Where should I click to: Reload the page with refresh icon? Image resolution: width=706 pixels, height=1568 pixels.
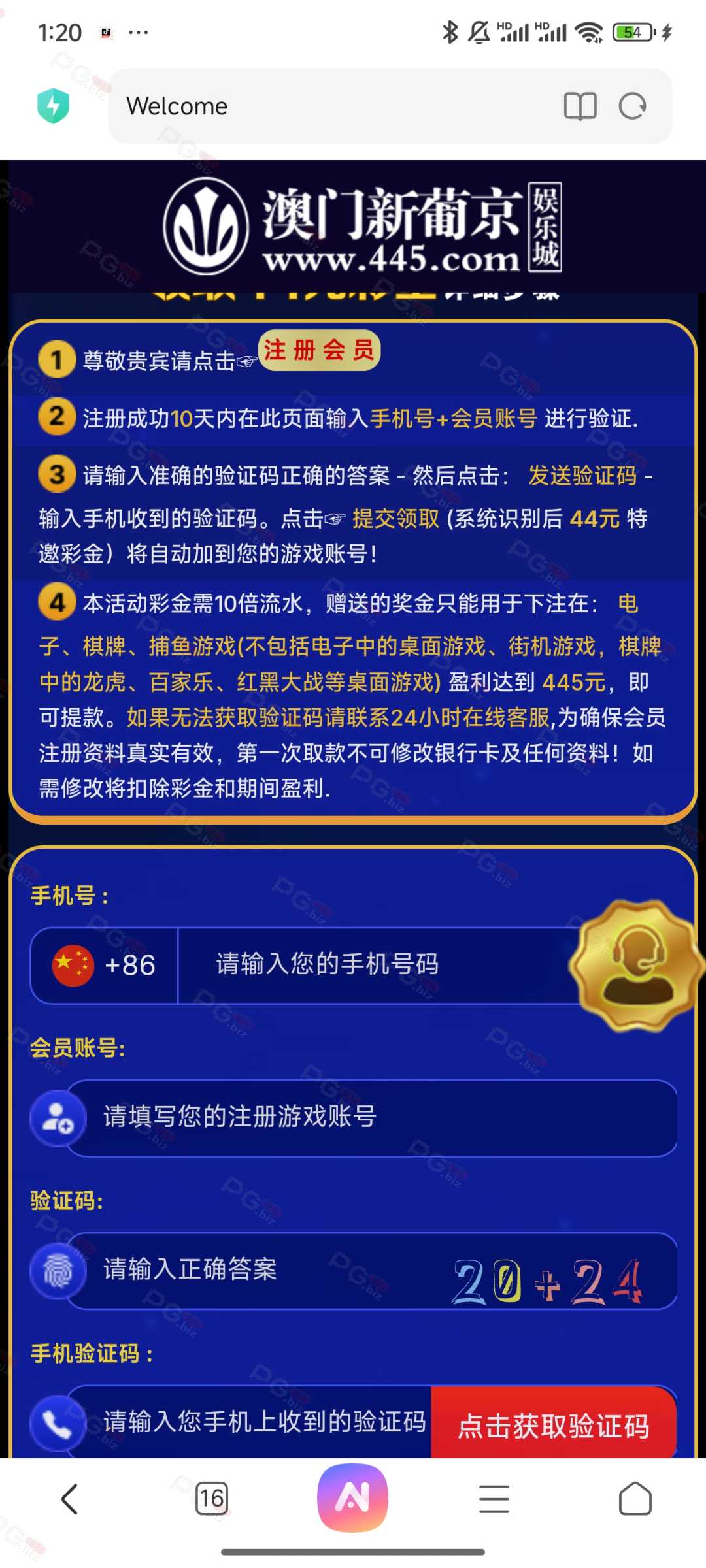click(x=633, y=106)
